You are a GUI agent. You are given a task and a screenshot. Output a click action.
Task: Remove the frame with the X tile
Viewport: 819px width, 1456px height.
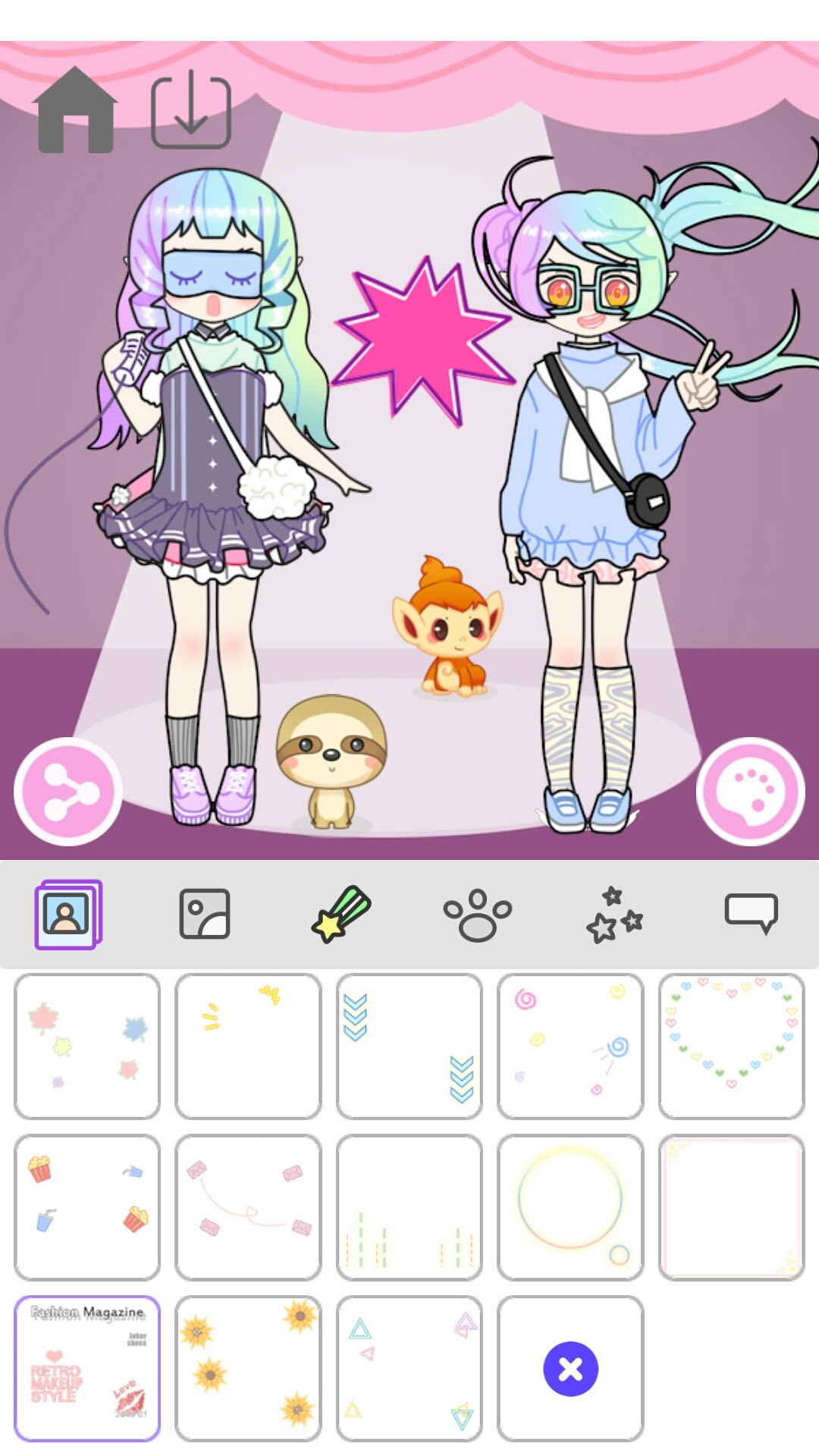point(570,1369)
